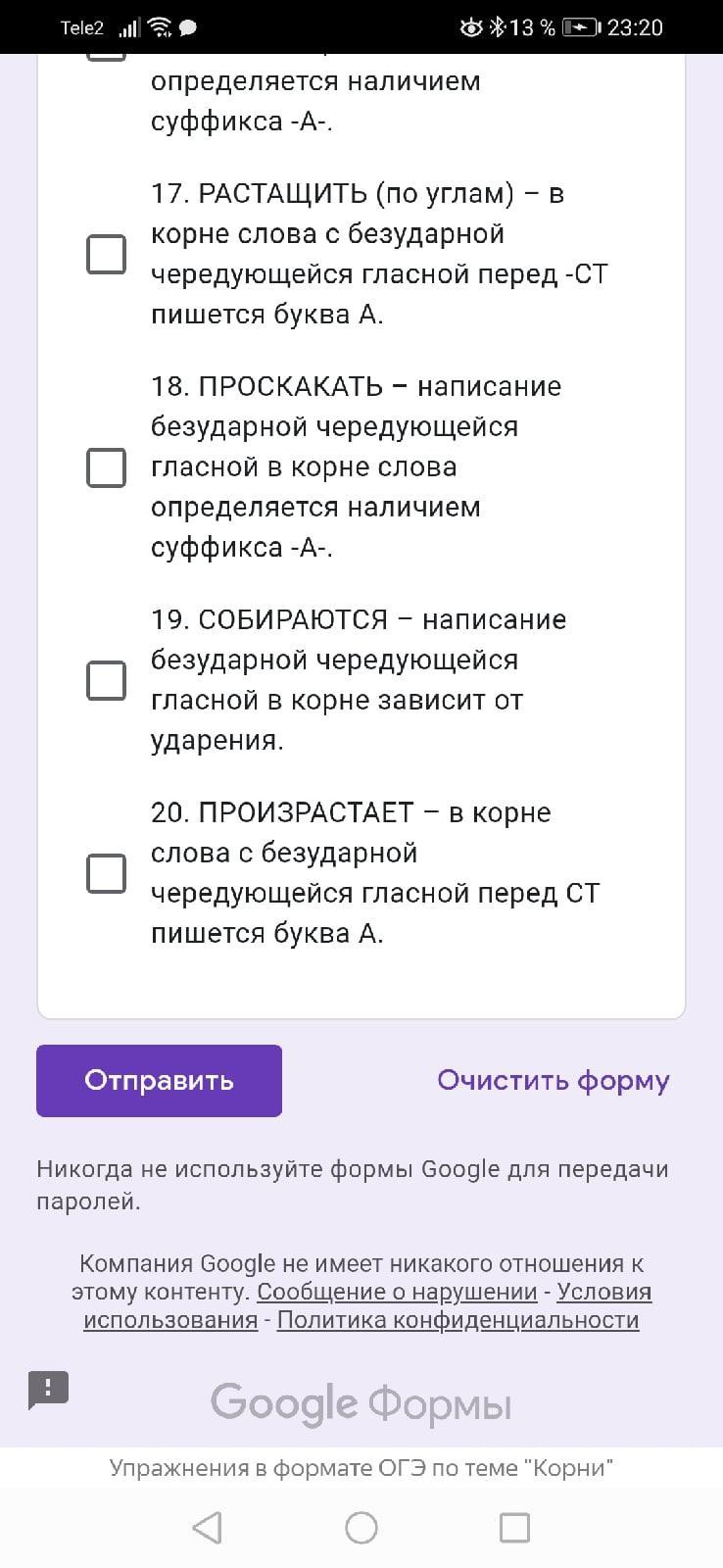The height and width of the screenshot is (1568, 723).
Task: Mark the checkbox for 20. ПРОИЗРАСТАЕТ
Action: 107,873
